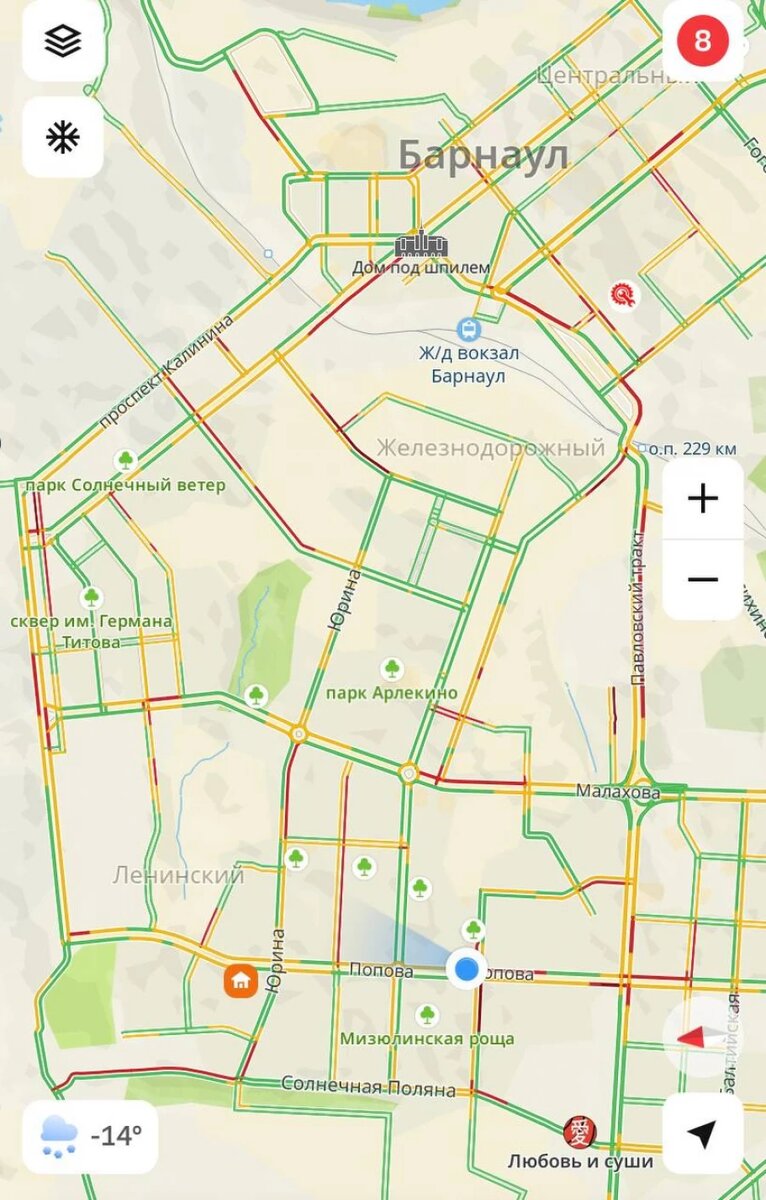Screen dimensions: 766x1200
Task: Zoom out of the map
Action: (x=703, y=579)
